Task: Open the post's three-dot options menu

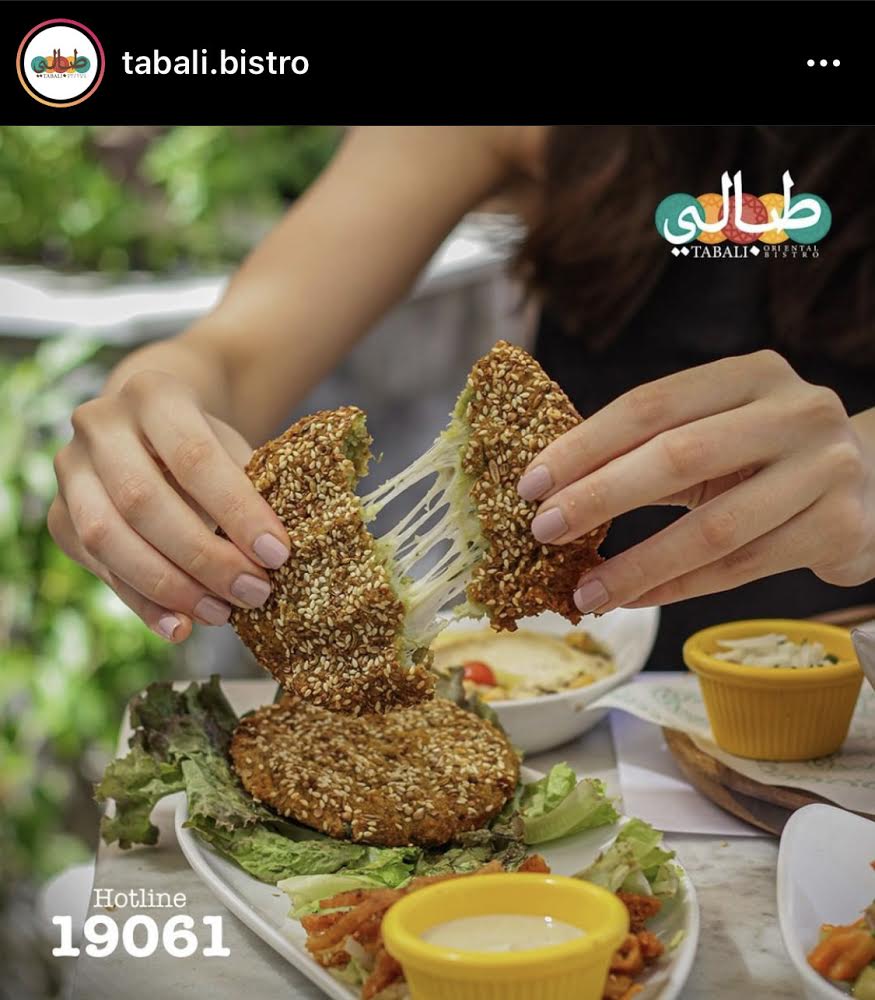Action: pos(823,63)
